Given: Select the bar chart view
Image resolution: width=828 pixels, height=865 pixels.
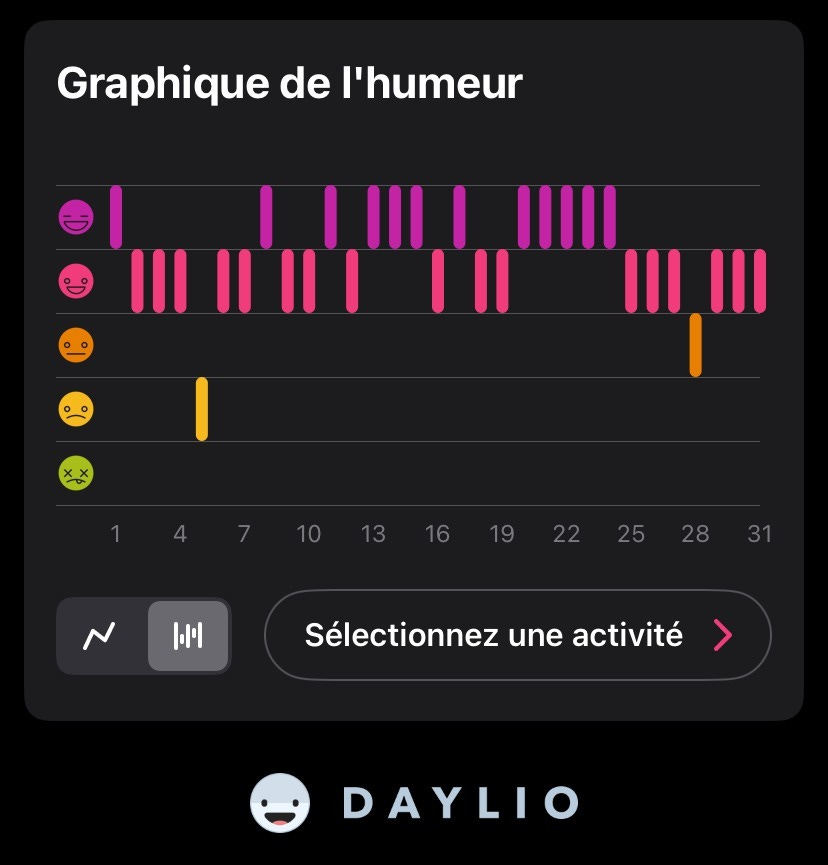Looking at the screenshot, I should click(x=188, y=635).
